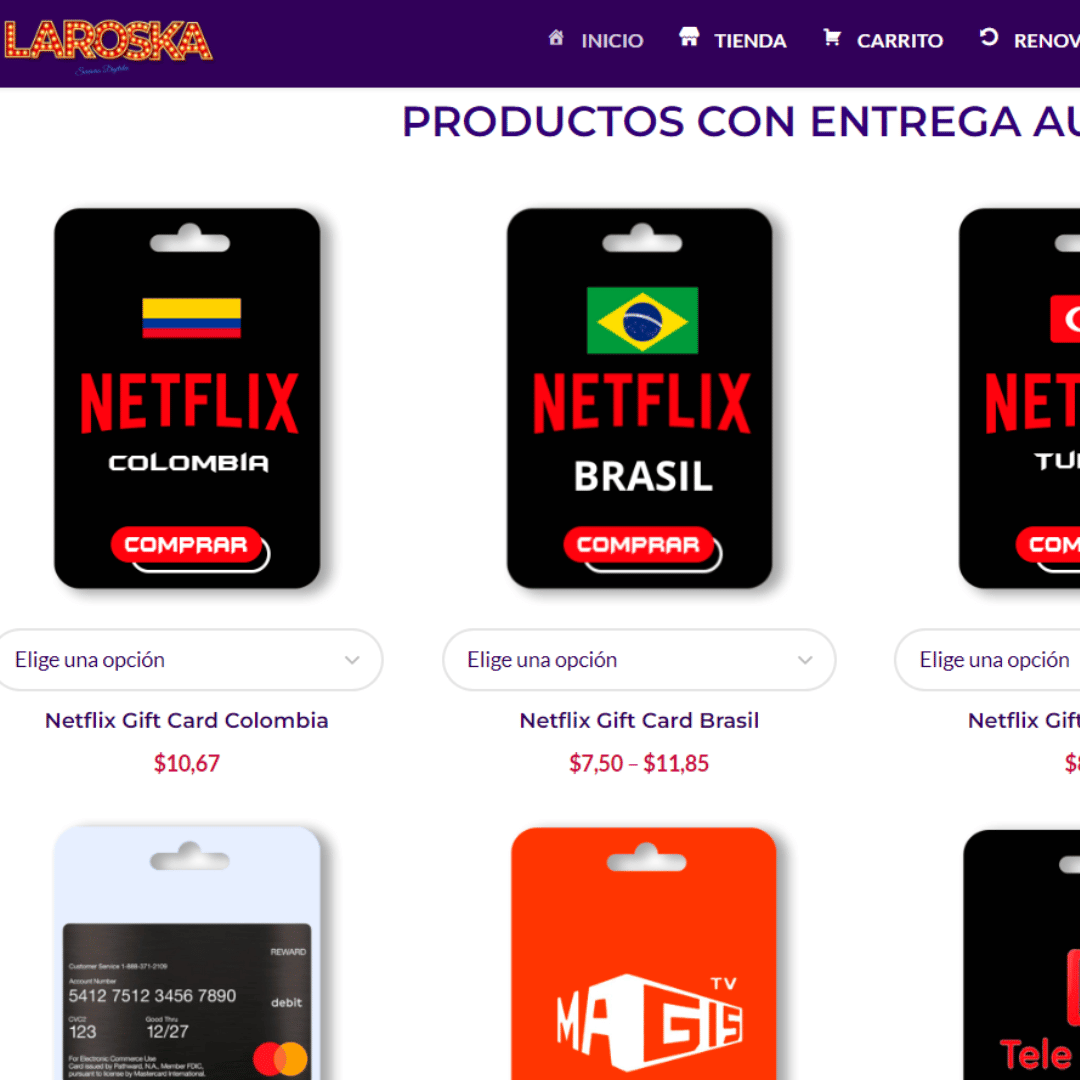Open the Magis TV product card
The height and width of the screenshot is (1080, 1080).
click(644, 960)
